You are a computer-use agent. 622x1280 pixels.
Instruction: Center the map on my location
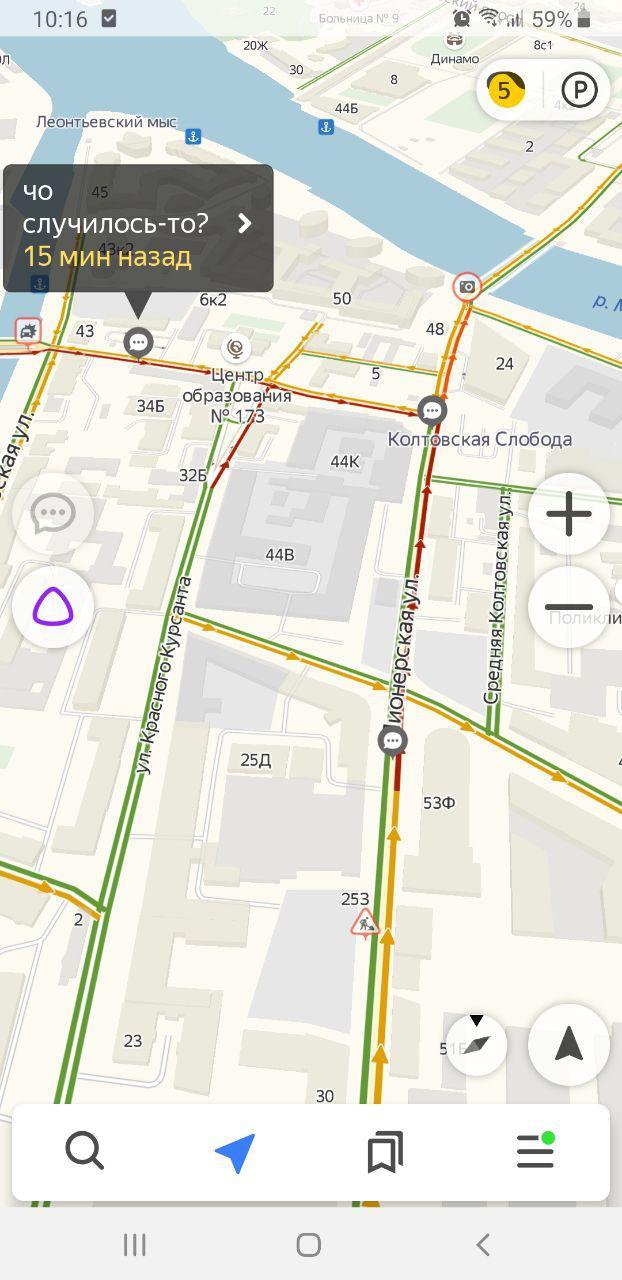click(569, 1044)
